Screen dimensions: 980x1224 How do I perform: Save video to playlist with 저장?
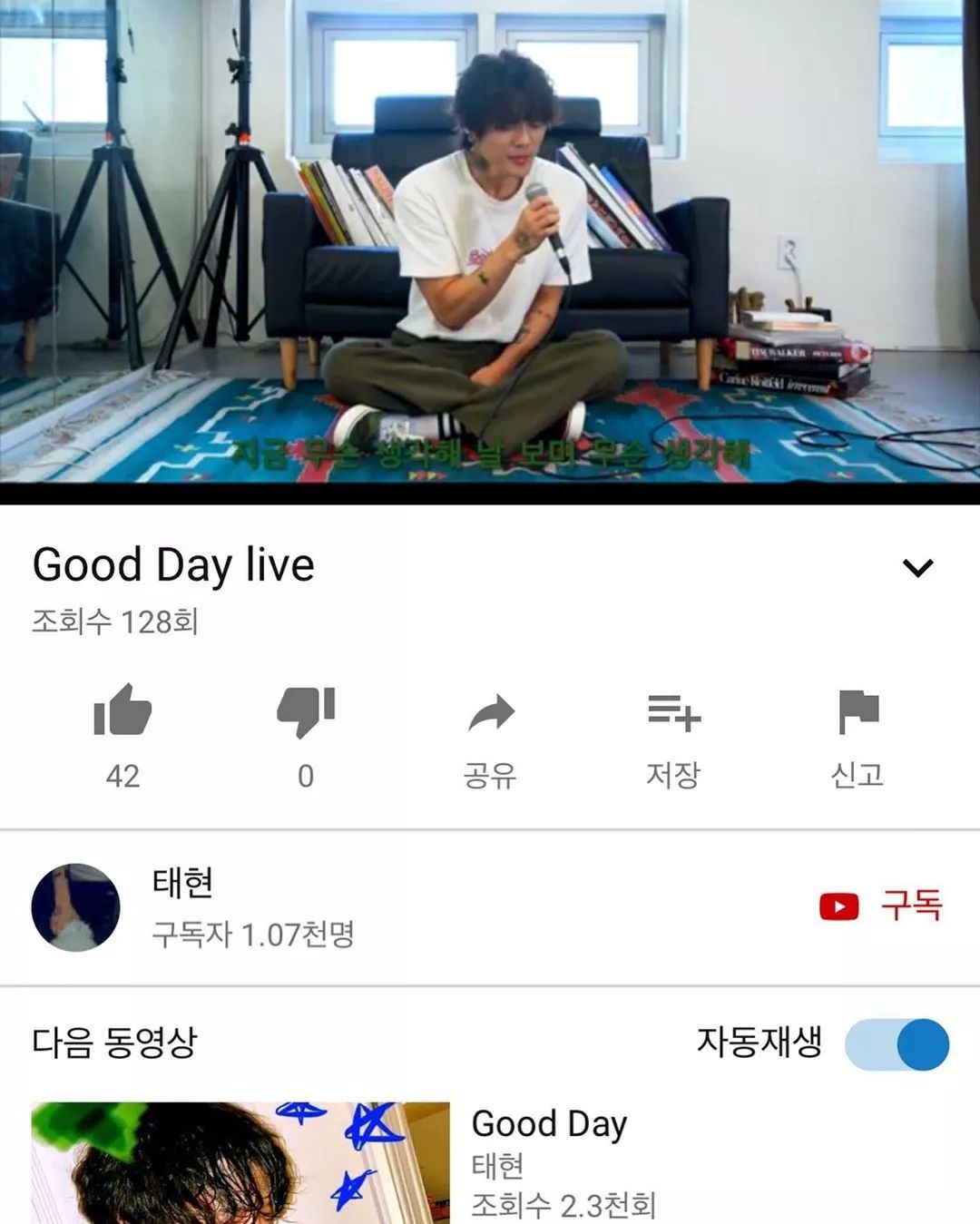673,712
